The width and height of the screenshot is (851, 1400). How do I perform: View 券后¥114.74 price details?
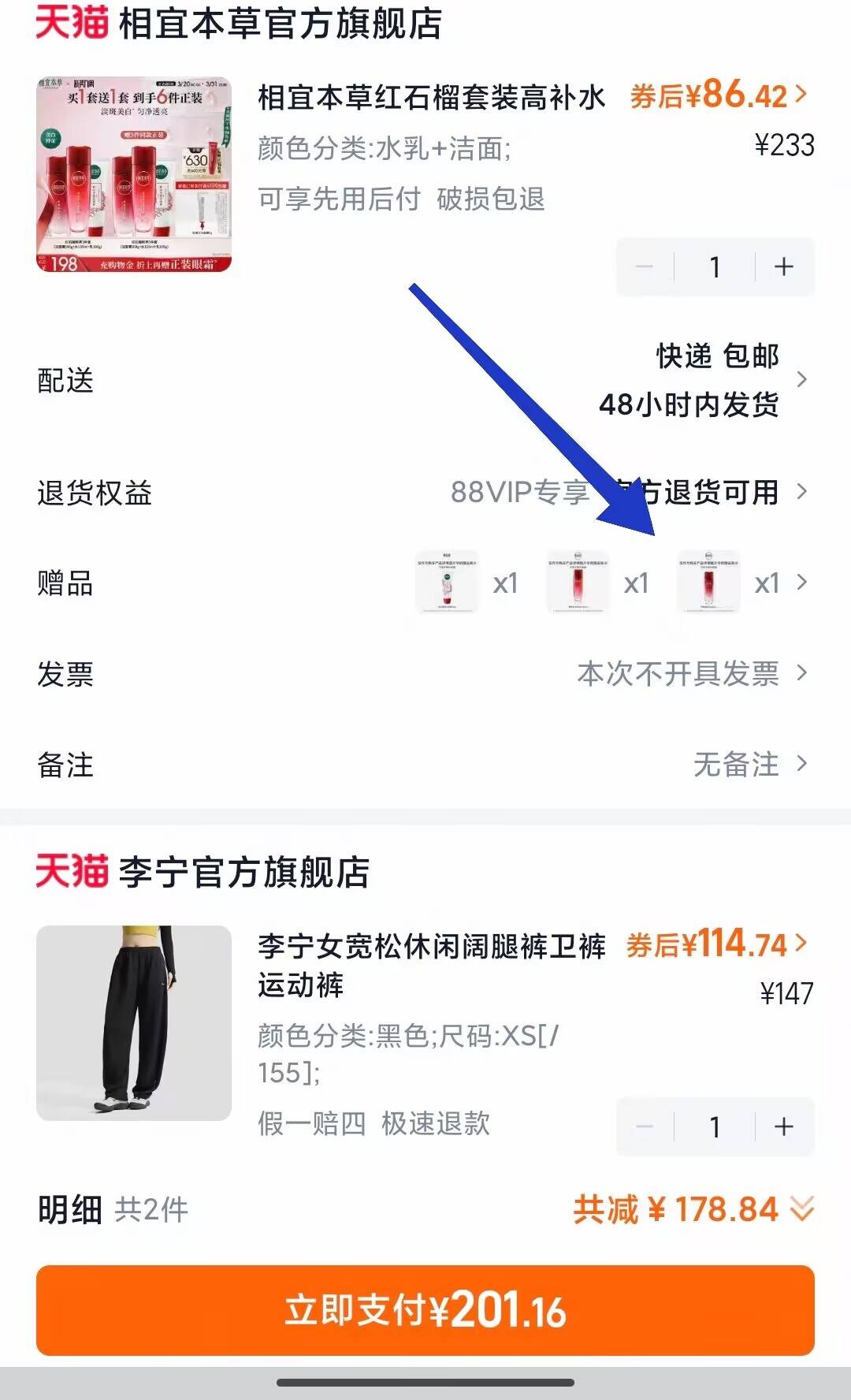click(717, 944)
